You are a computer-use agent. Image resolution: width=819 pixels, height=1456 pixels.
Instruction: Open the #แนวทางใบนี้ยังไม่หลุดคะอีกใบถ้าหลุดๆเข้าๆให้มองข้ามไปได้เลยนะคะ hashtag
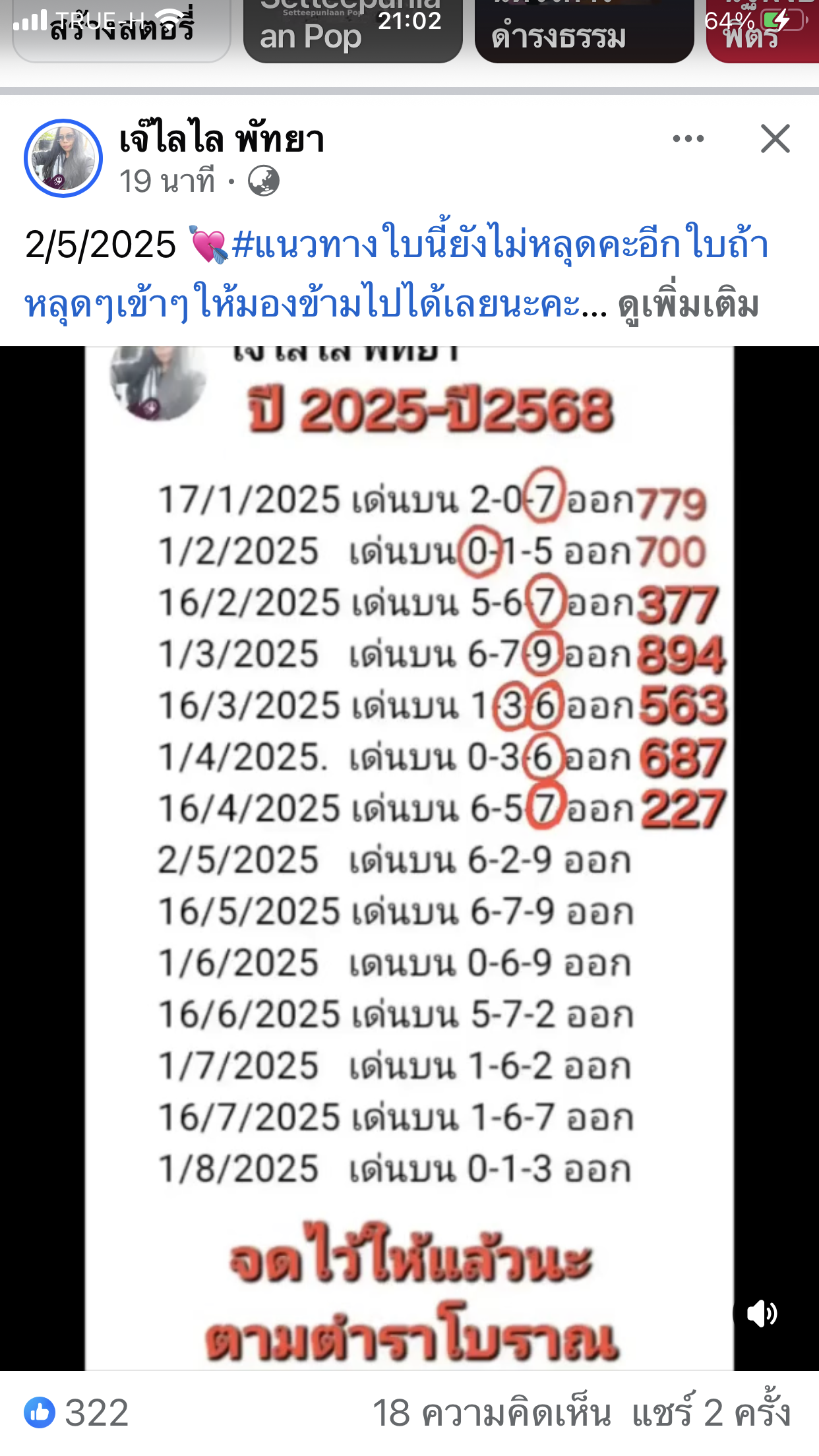coord(396,274)
